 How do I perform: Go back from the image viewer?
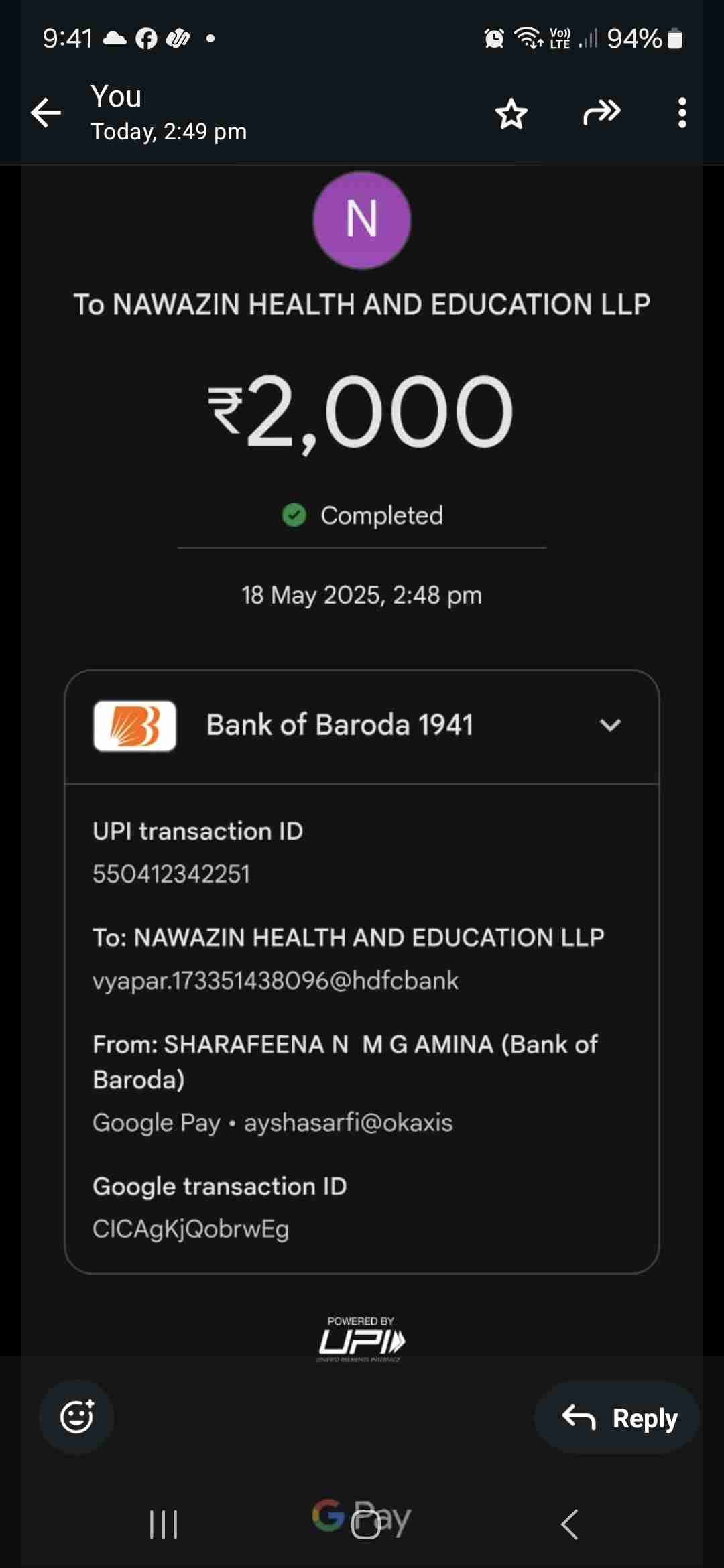pos(46,113)
